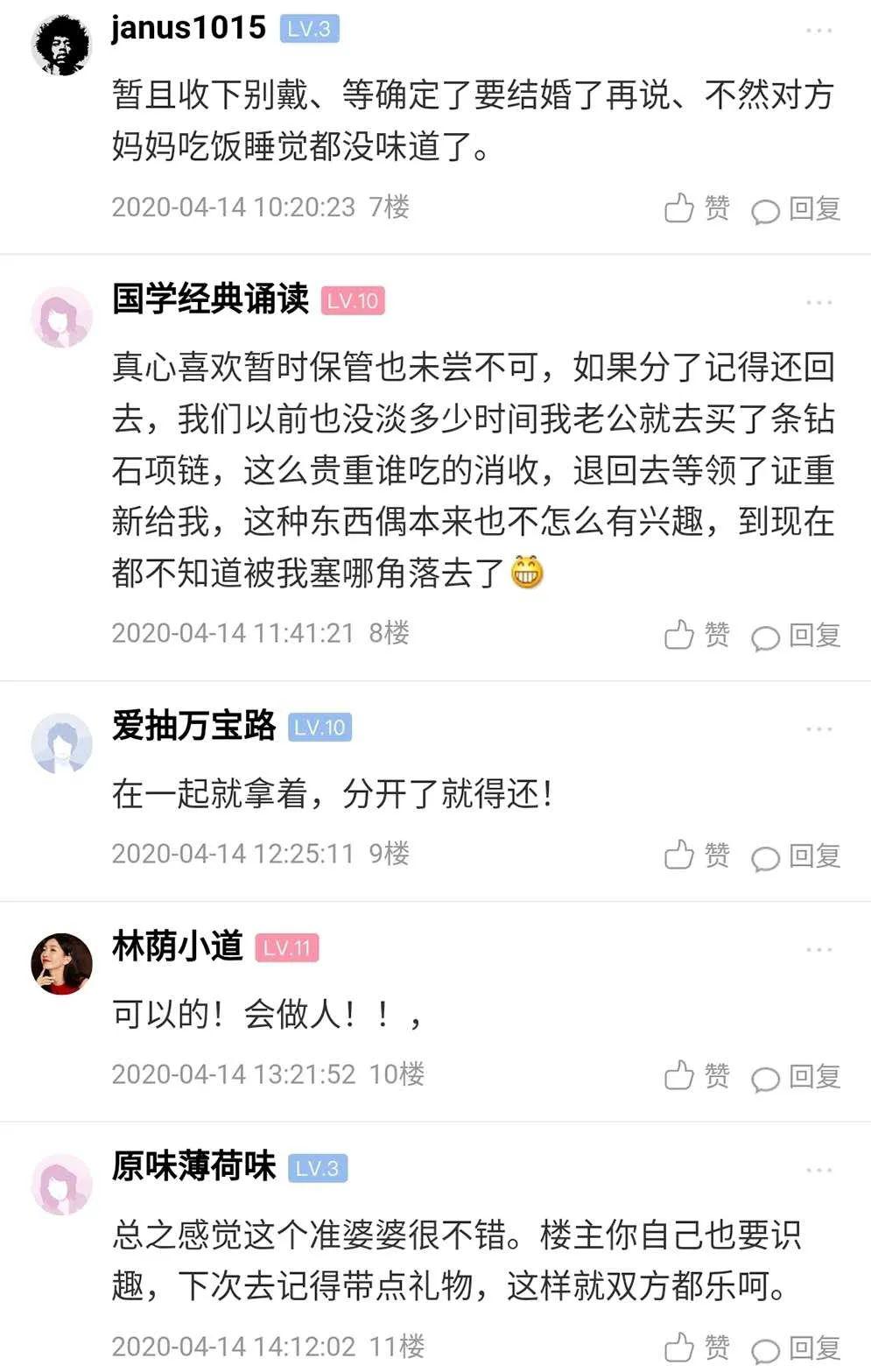View 国学经典诵读's profile via username

pos(210,299)
